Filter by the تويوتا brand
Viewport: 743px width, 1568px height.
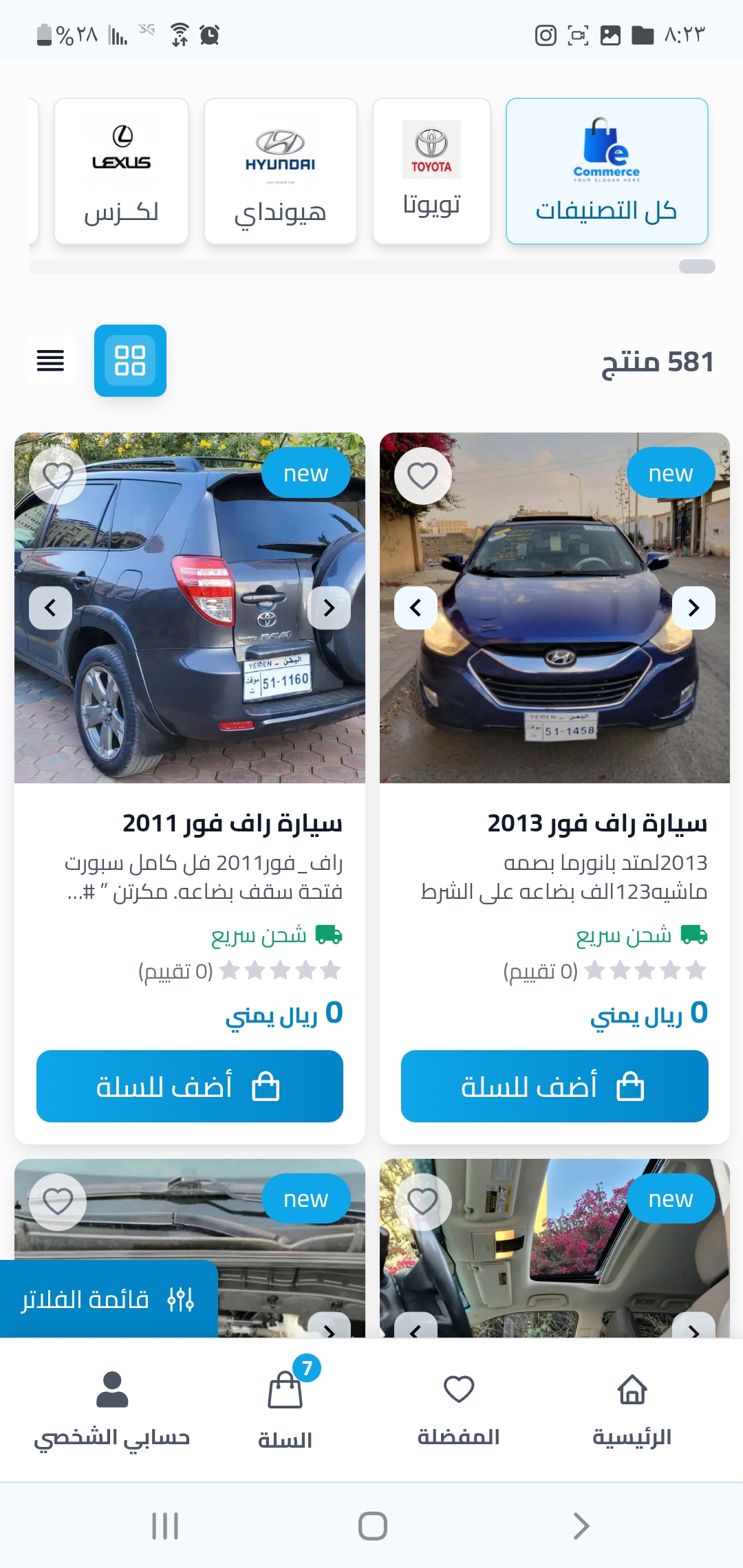(x=431, y=171)
